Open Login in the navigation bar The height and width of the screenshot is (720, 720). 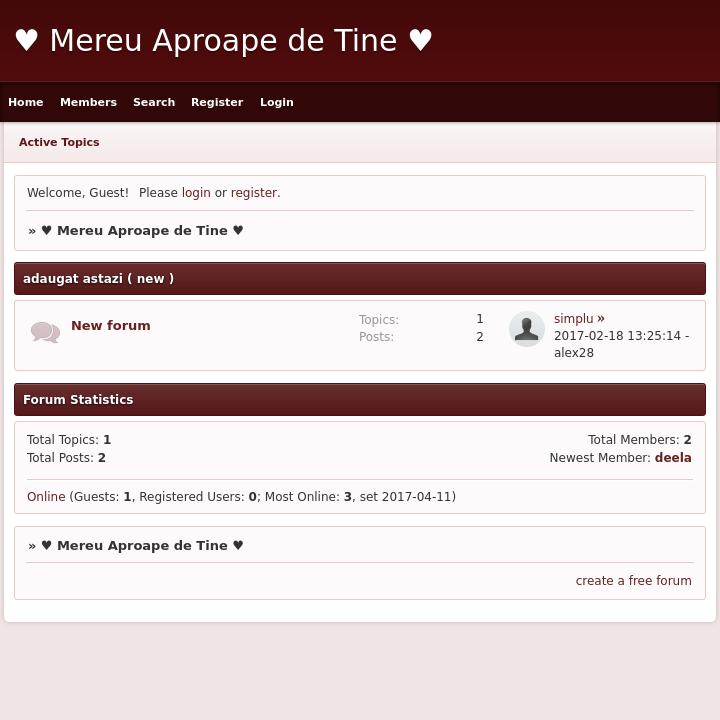[x=277, y=102]
